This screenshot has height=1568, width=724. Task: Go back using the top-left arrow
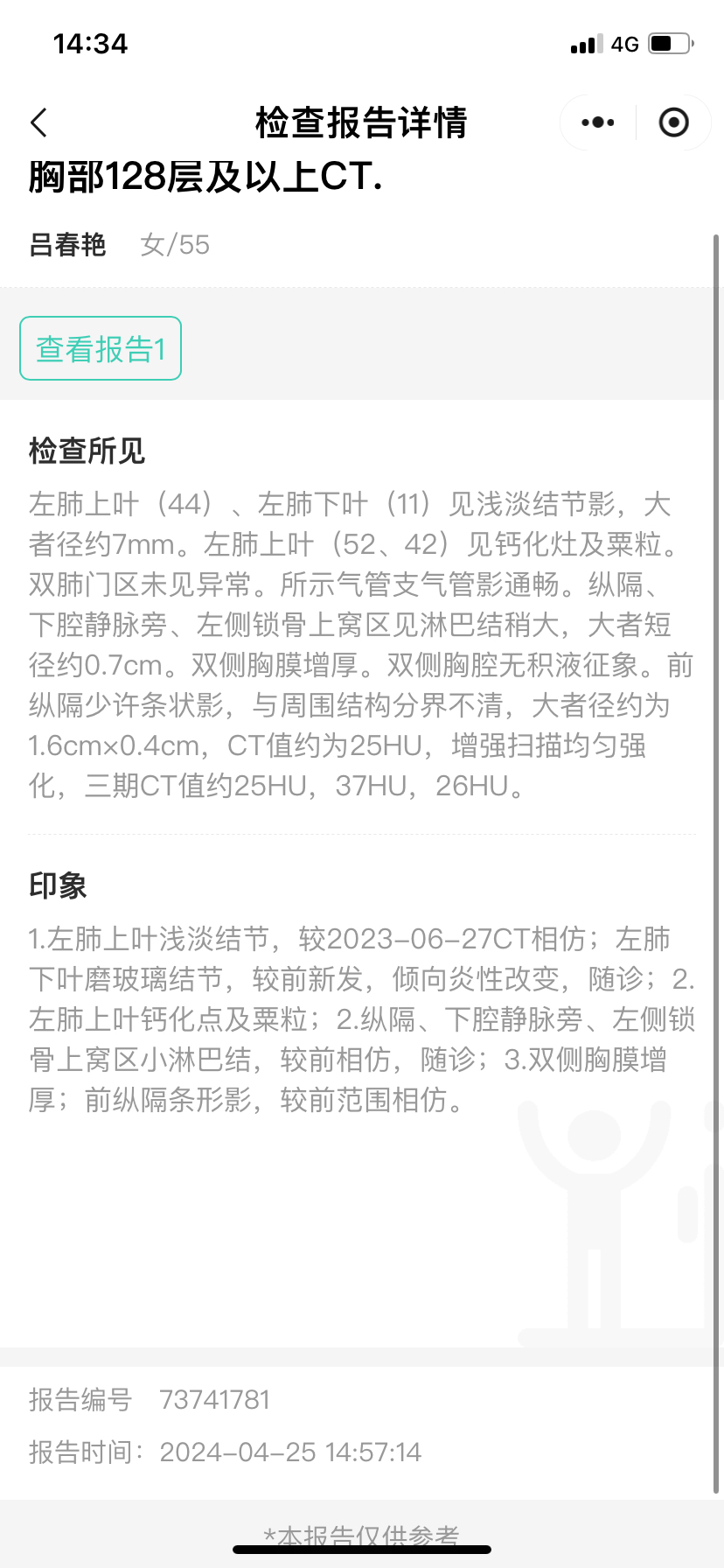38,122
